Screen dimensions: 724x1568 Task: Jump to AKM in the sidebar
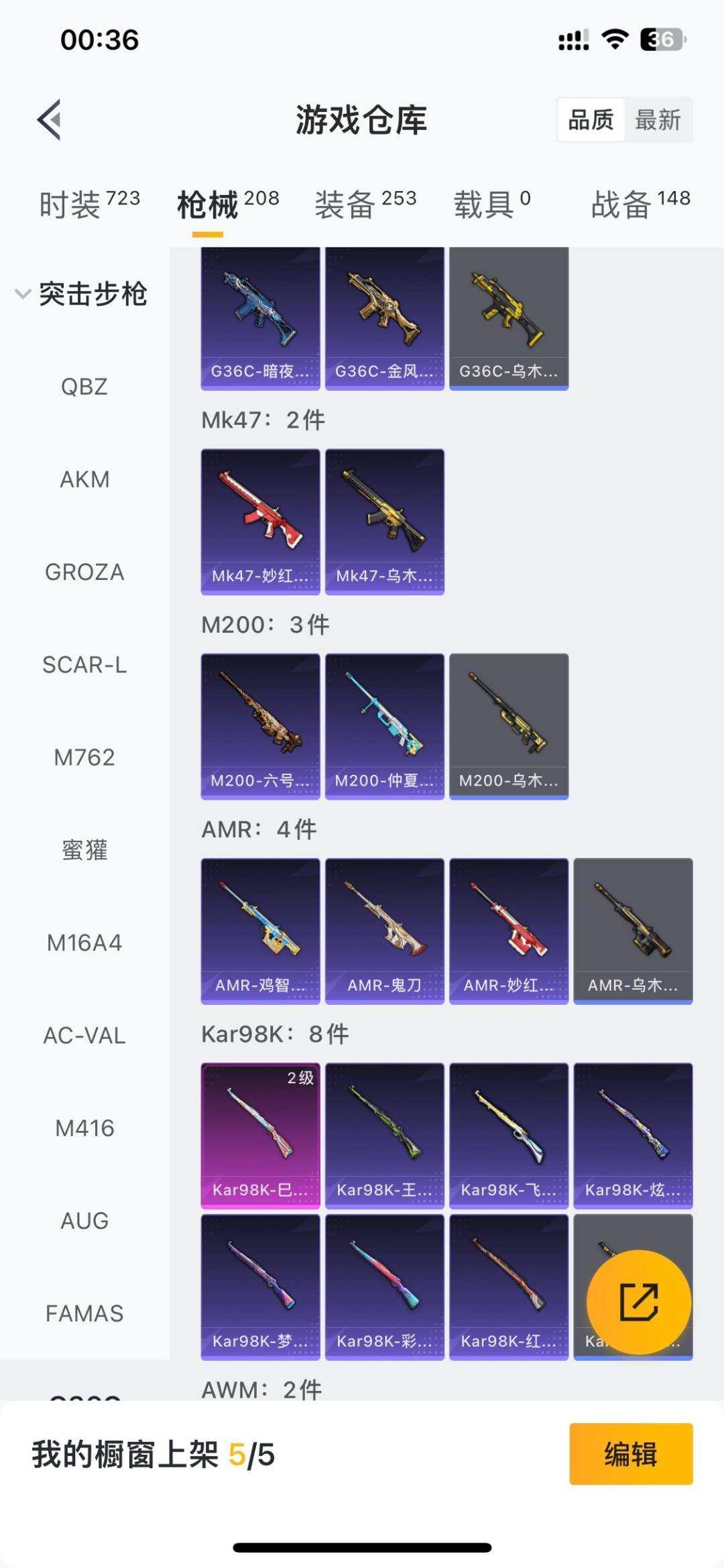[84, 479]
